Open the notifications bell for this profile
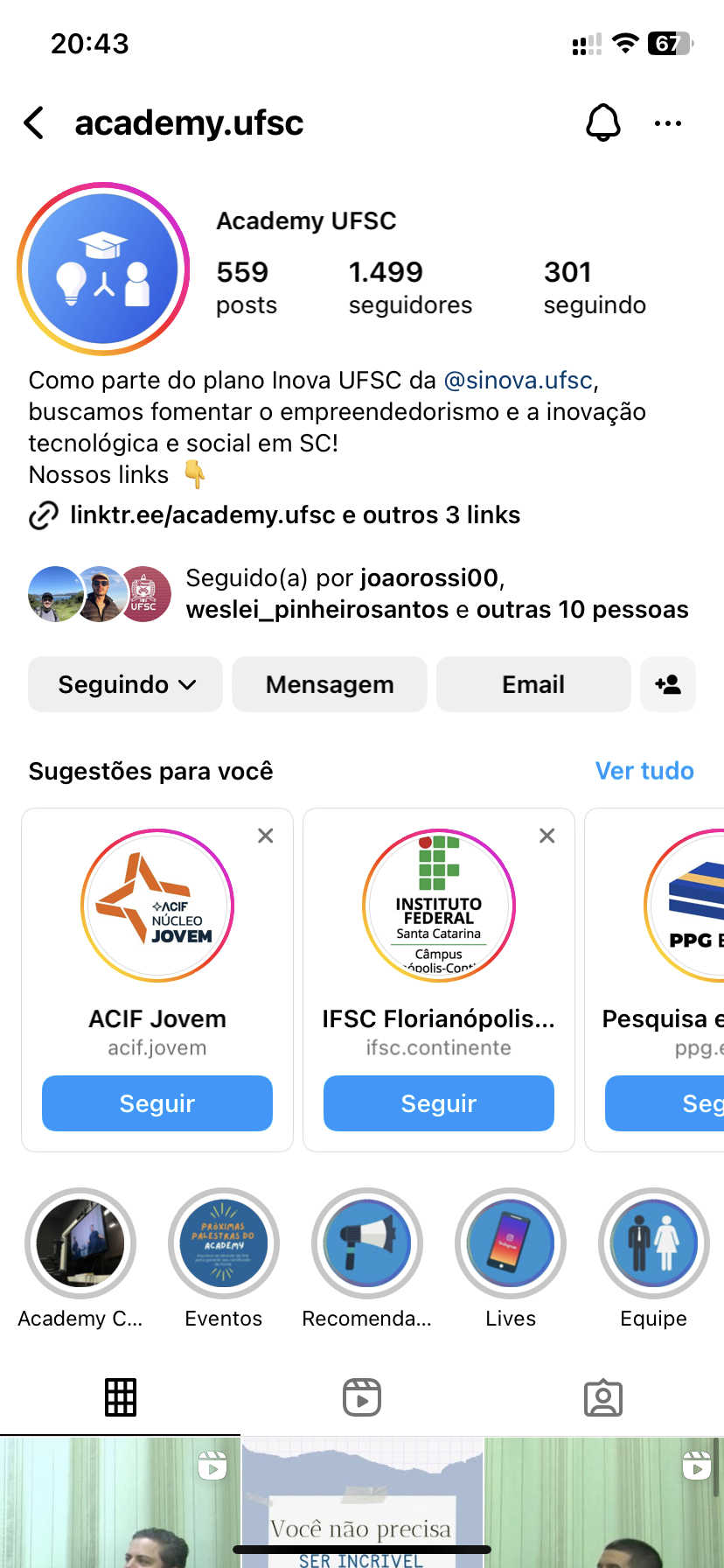The image size is (724, 1568). (x=602, y=123)
